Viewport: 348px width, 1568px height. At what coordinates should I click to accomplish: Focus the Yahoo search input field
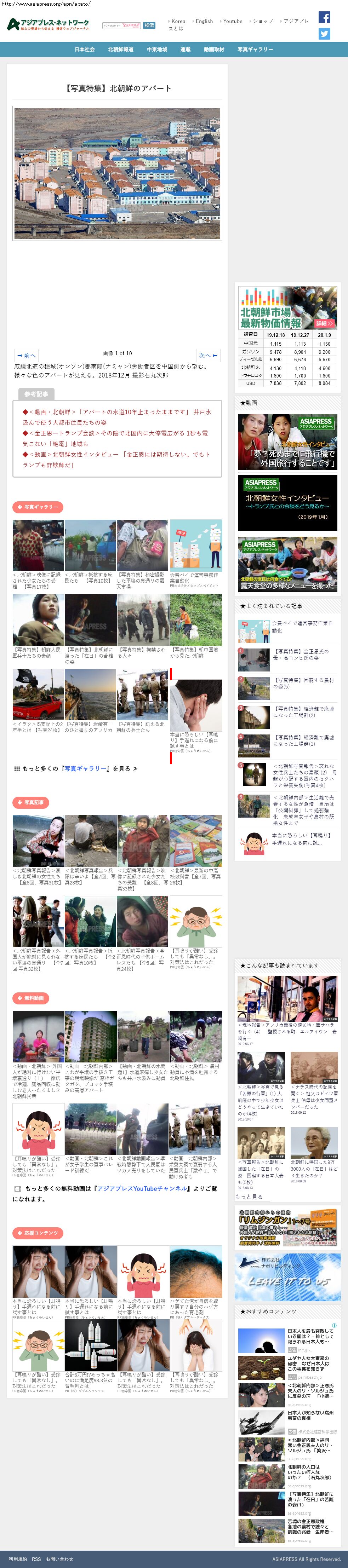tap(122, 25)
